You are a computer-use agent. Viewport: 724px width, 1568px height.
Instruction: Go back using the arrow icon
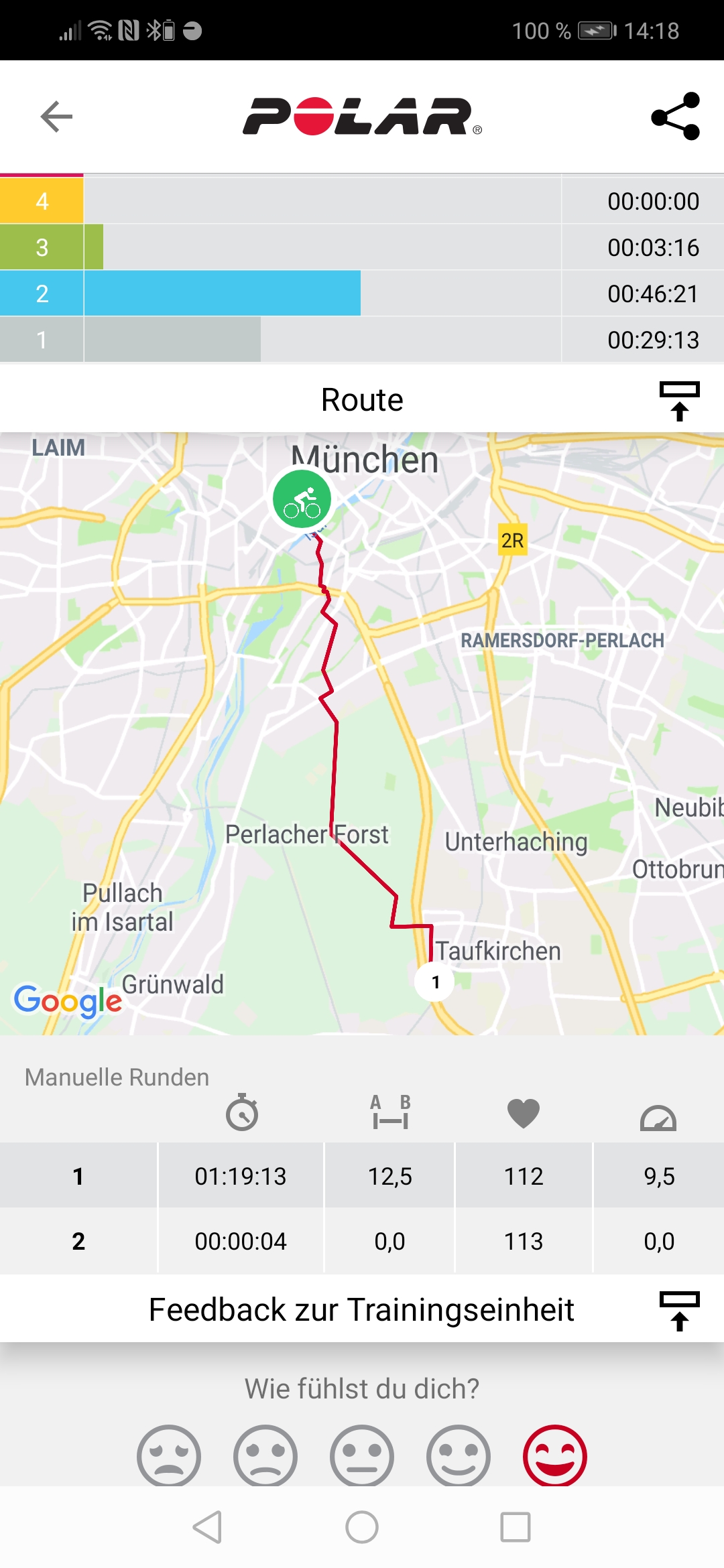(x=56, y=117)
